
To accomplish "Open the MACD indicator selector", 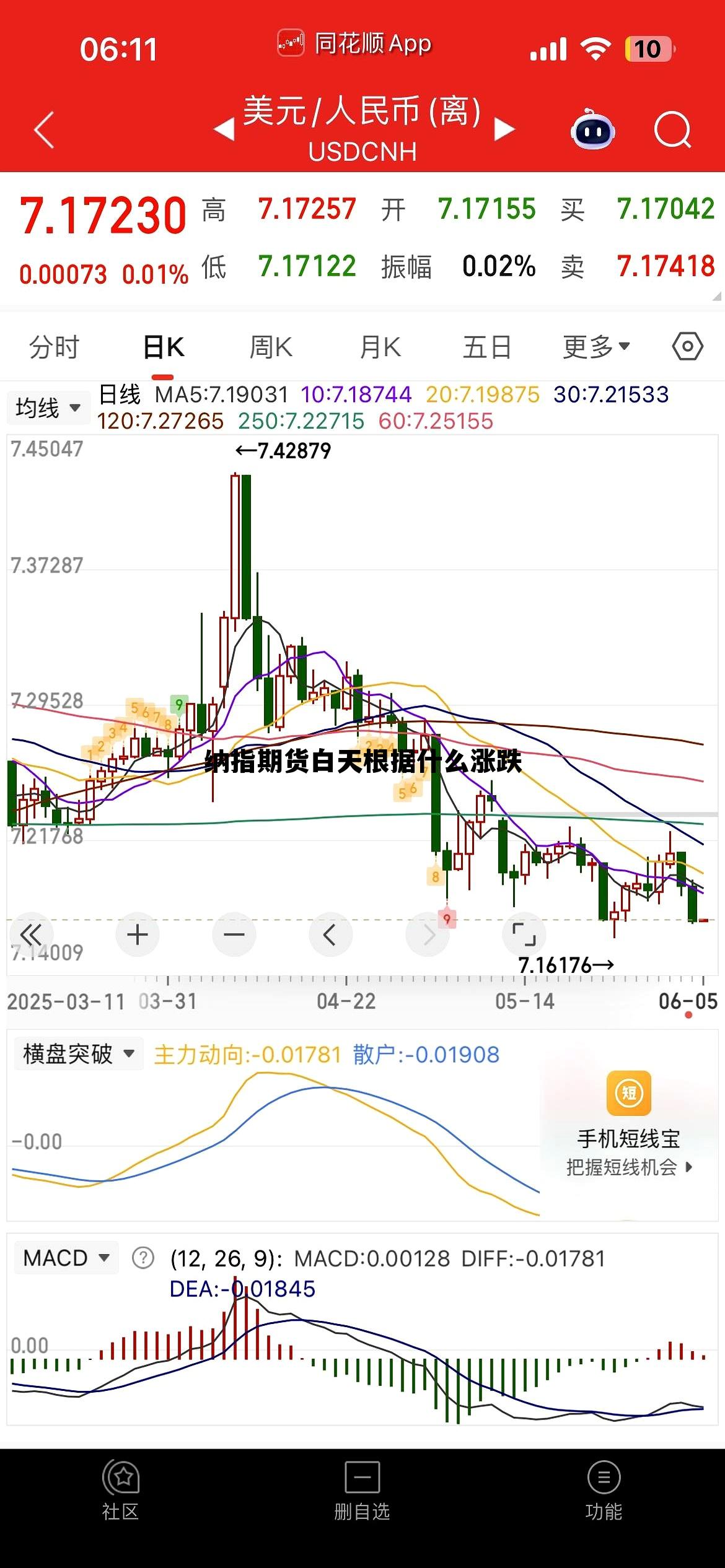I will pos(65,1258).
